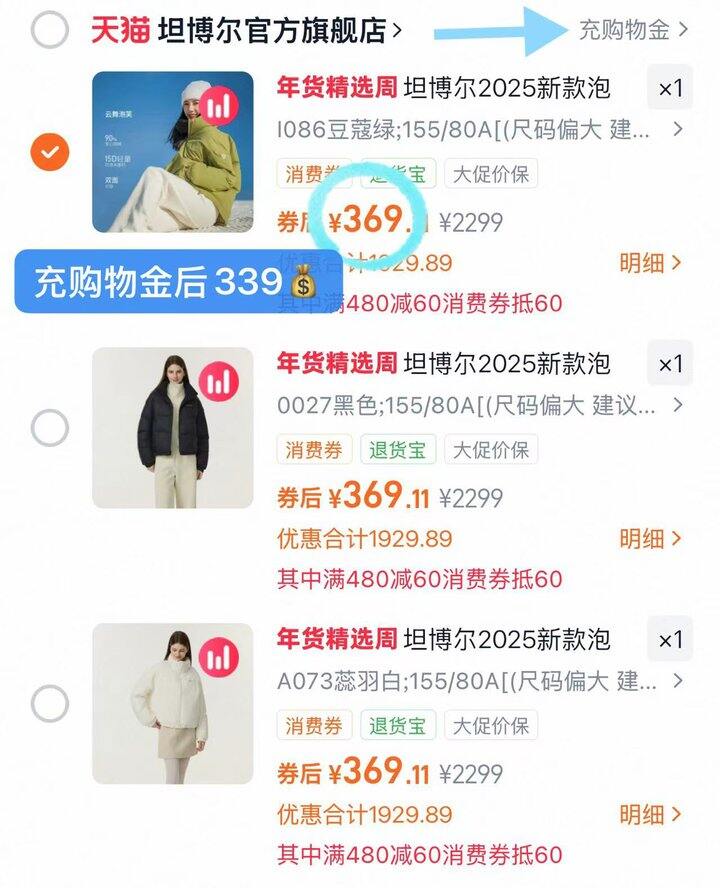Change specs for A073蕊羽白;155/80A

[x=480, y=682]
